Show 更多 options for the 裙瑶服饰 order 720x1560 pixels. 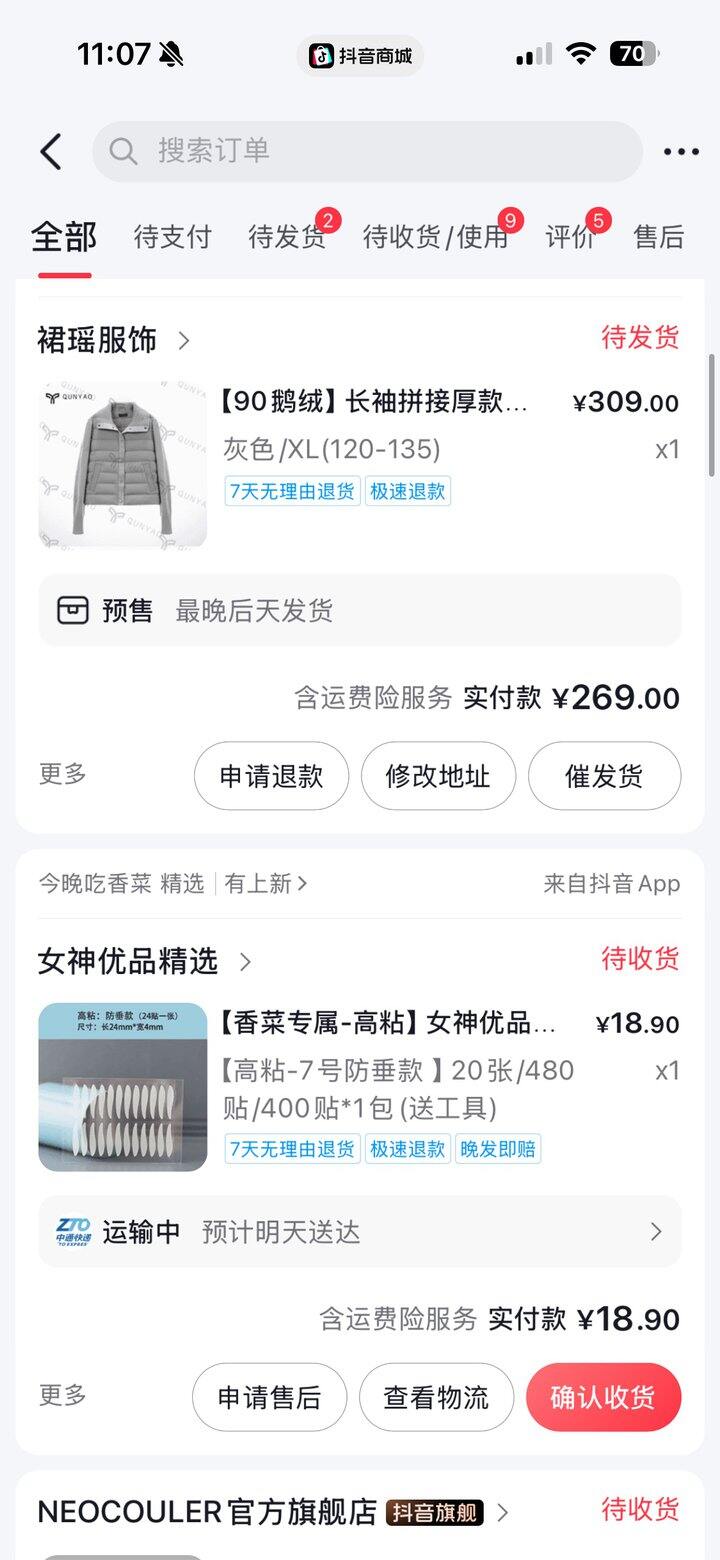coord(63,774)
